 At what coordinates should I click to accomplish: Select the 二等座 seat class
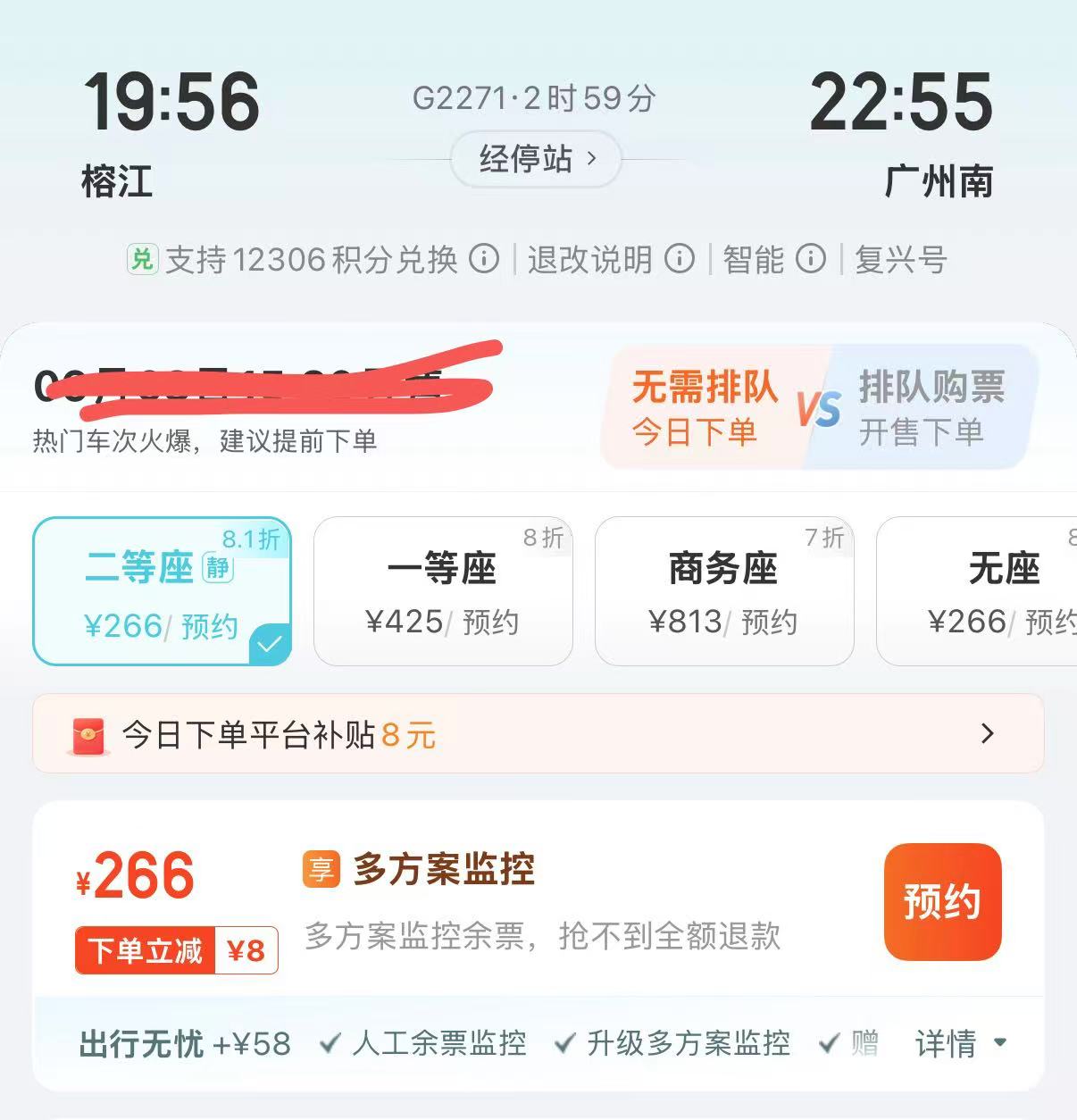click(x=163, y=591)
